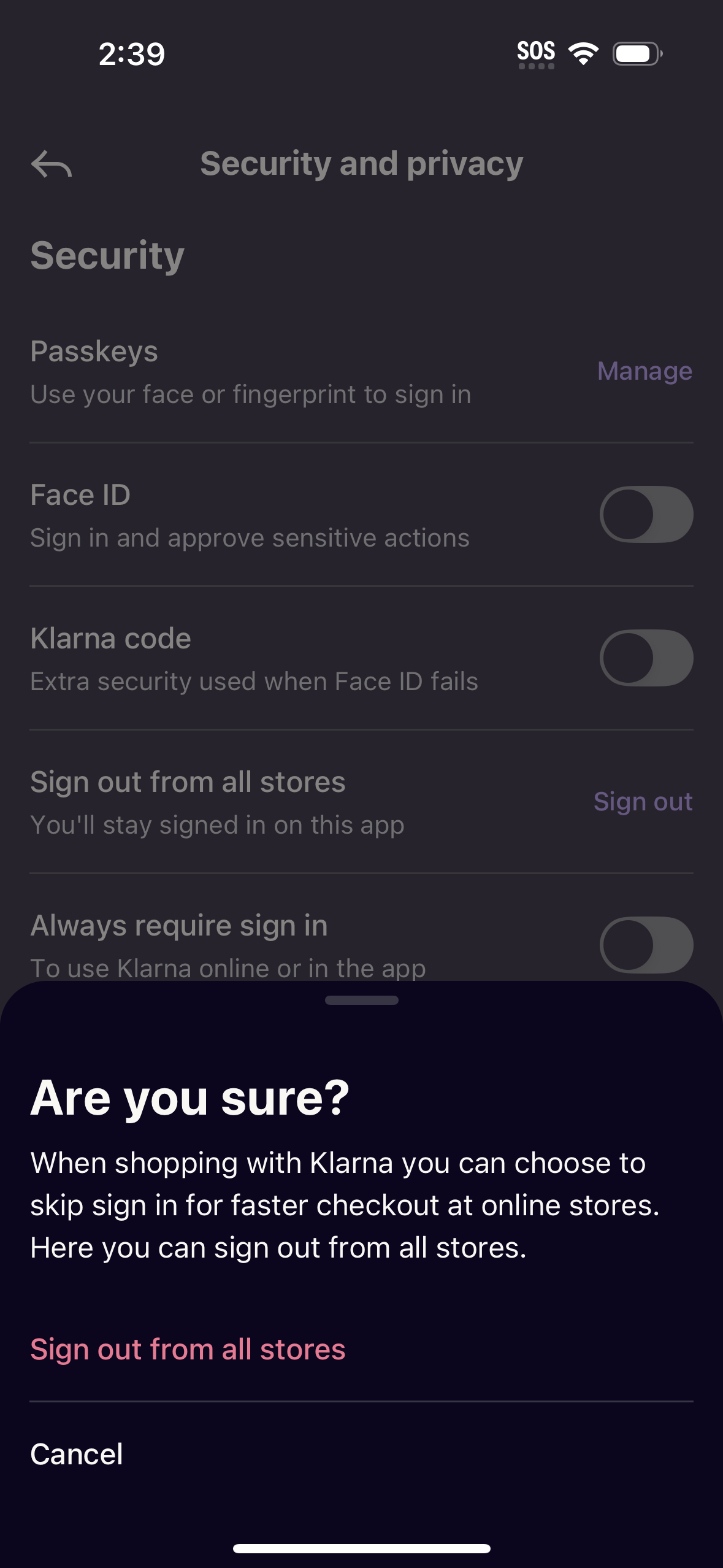Cancel the sign out confirmation
This screenshot has width=723, height=1568.
tap(76, 1453)
